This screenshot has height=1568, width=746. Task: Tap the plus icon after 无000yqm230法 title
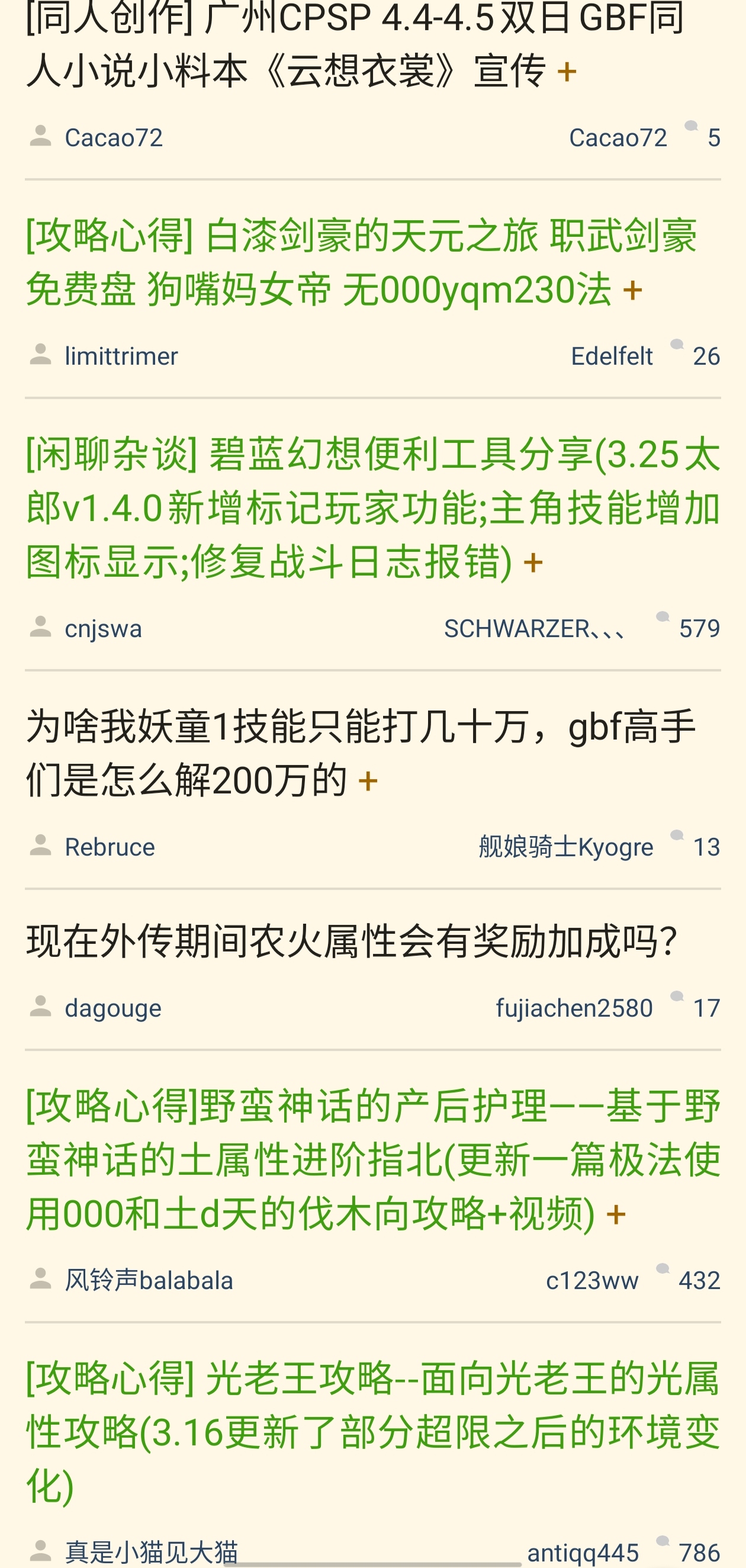tap(632, 290)
